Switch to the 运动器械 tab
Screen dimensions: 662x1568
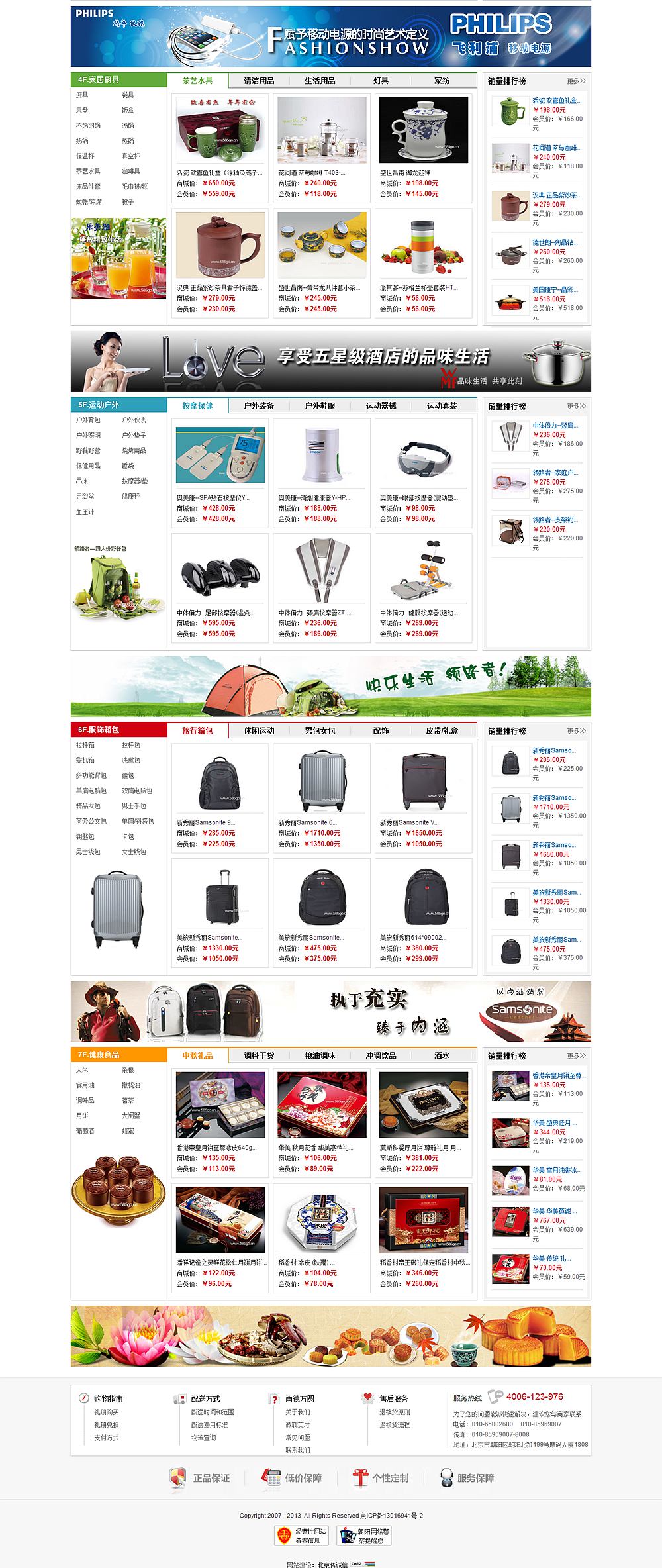tap(381, 406)
